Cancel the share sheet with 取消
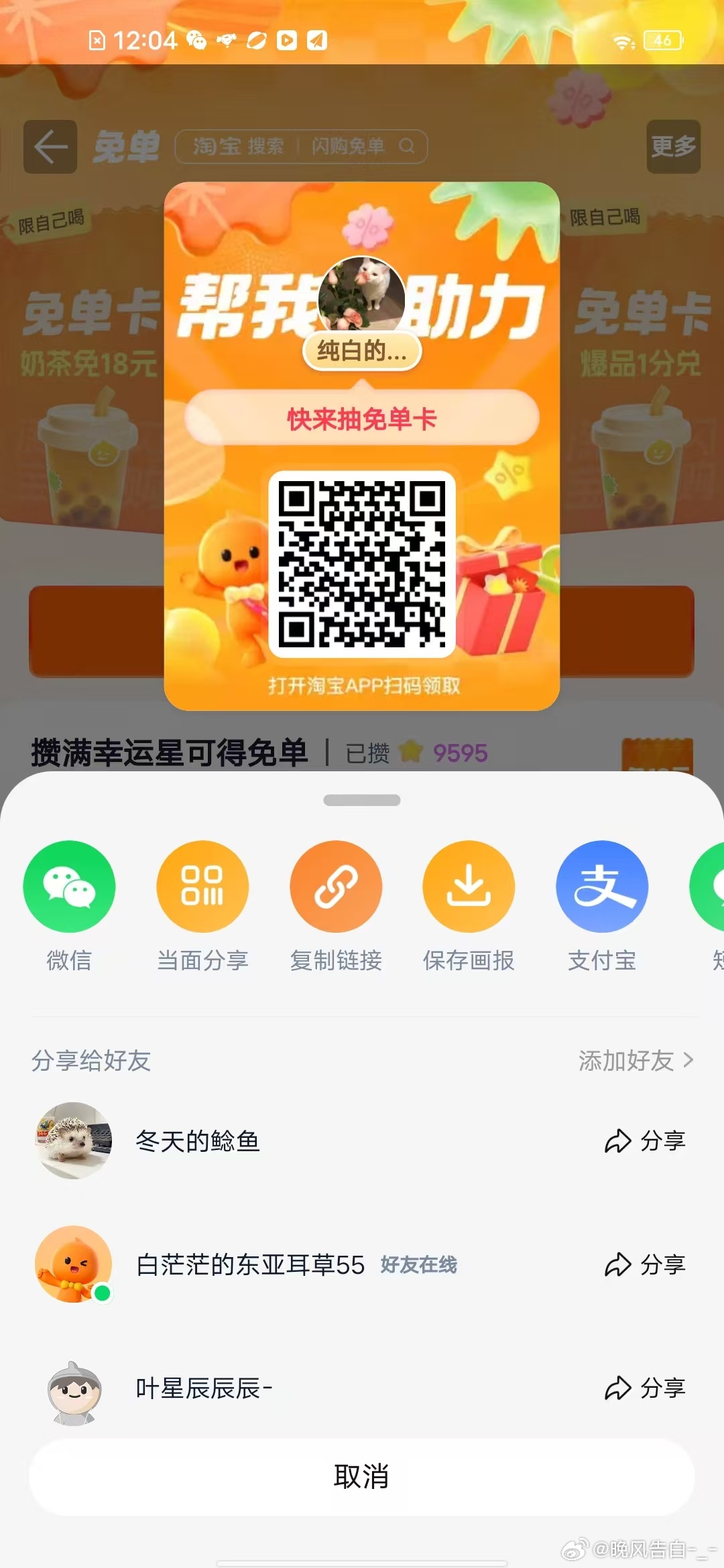The width and height of the screenshot is (724, 1568). [x=361, y=1476]
